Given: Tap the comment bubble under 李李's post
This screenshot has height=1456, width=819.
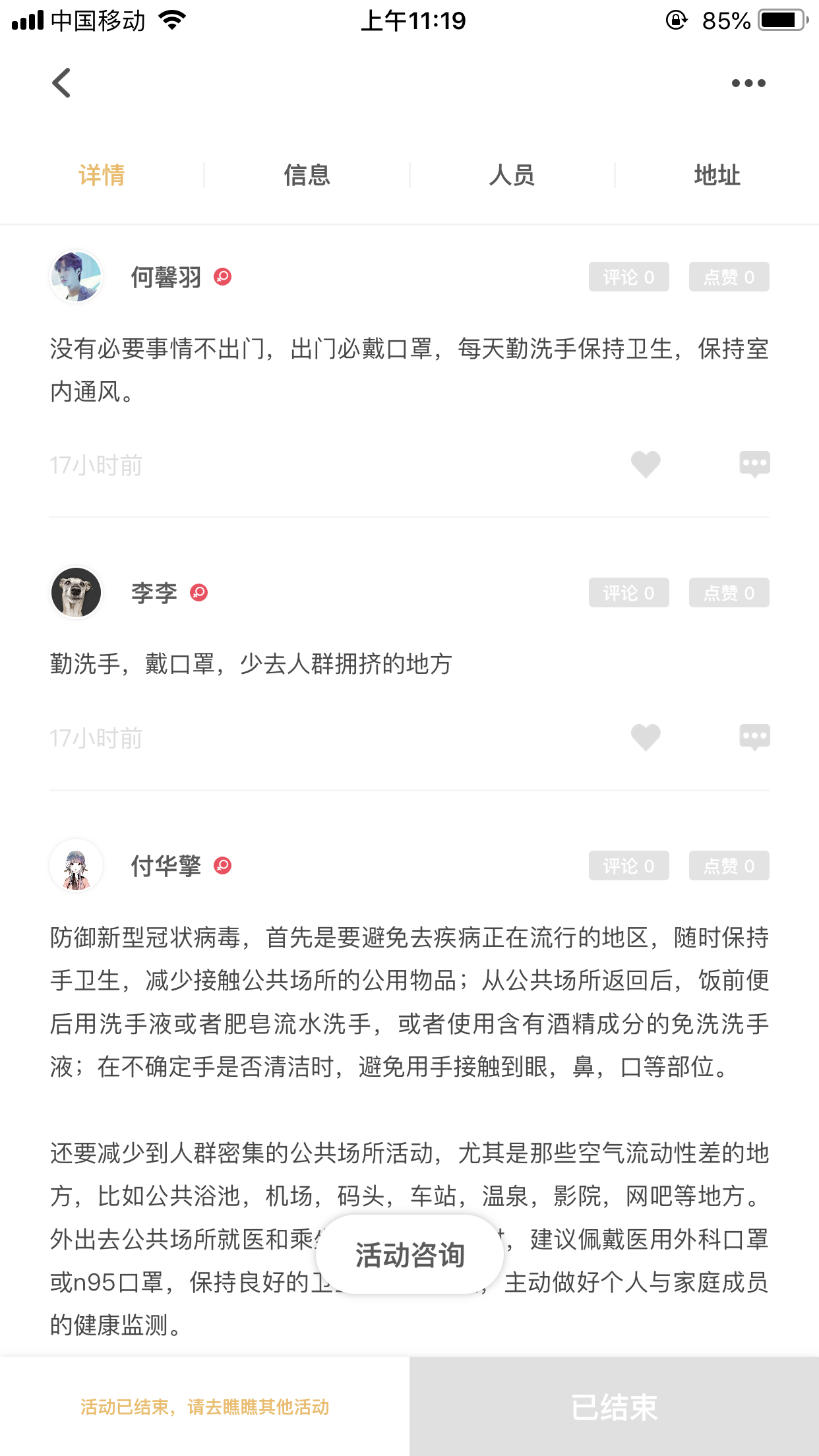Looking at the screenshot, I should [754, 737].
